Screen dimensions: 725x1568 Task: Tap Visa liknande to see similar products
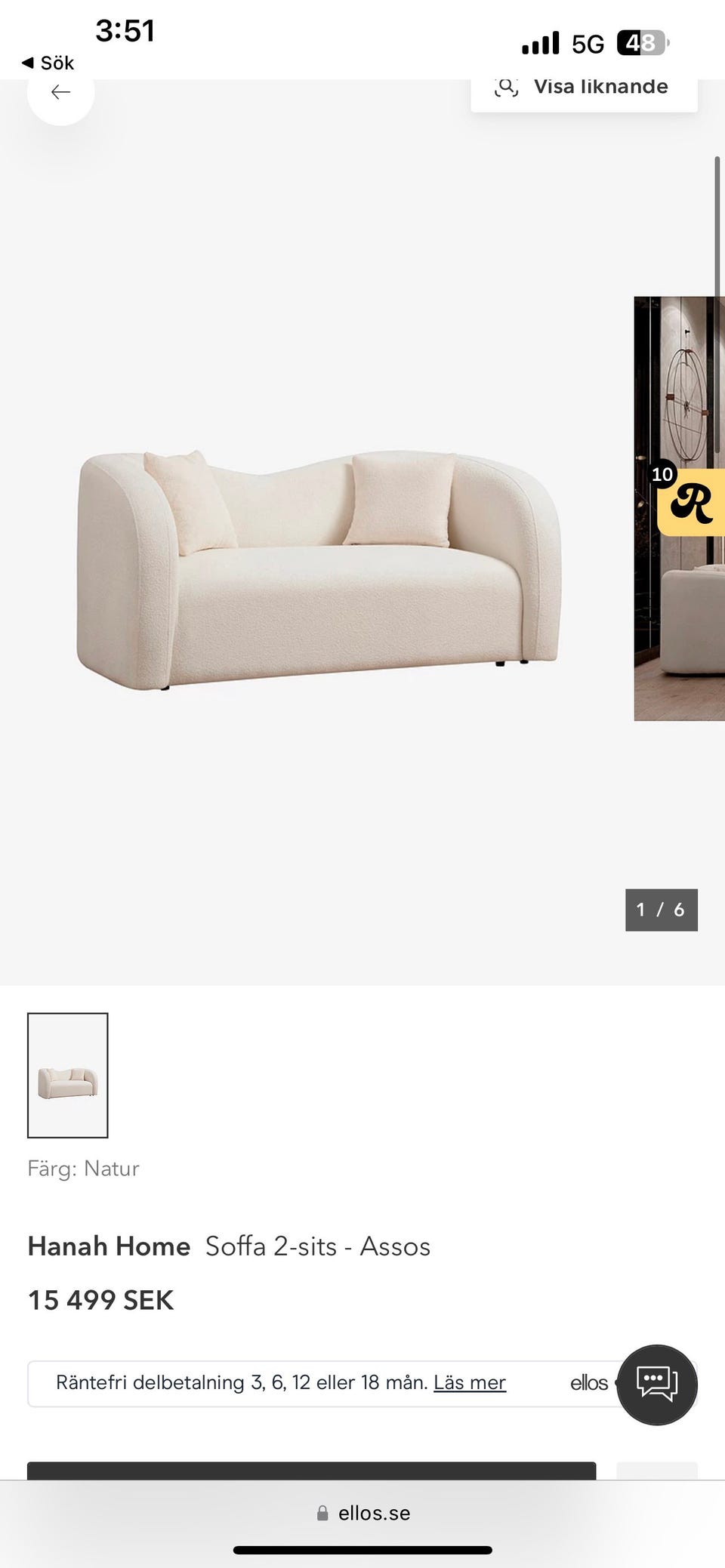(x=584, y=88)
